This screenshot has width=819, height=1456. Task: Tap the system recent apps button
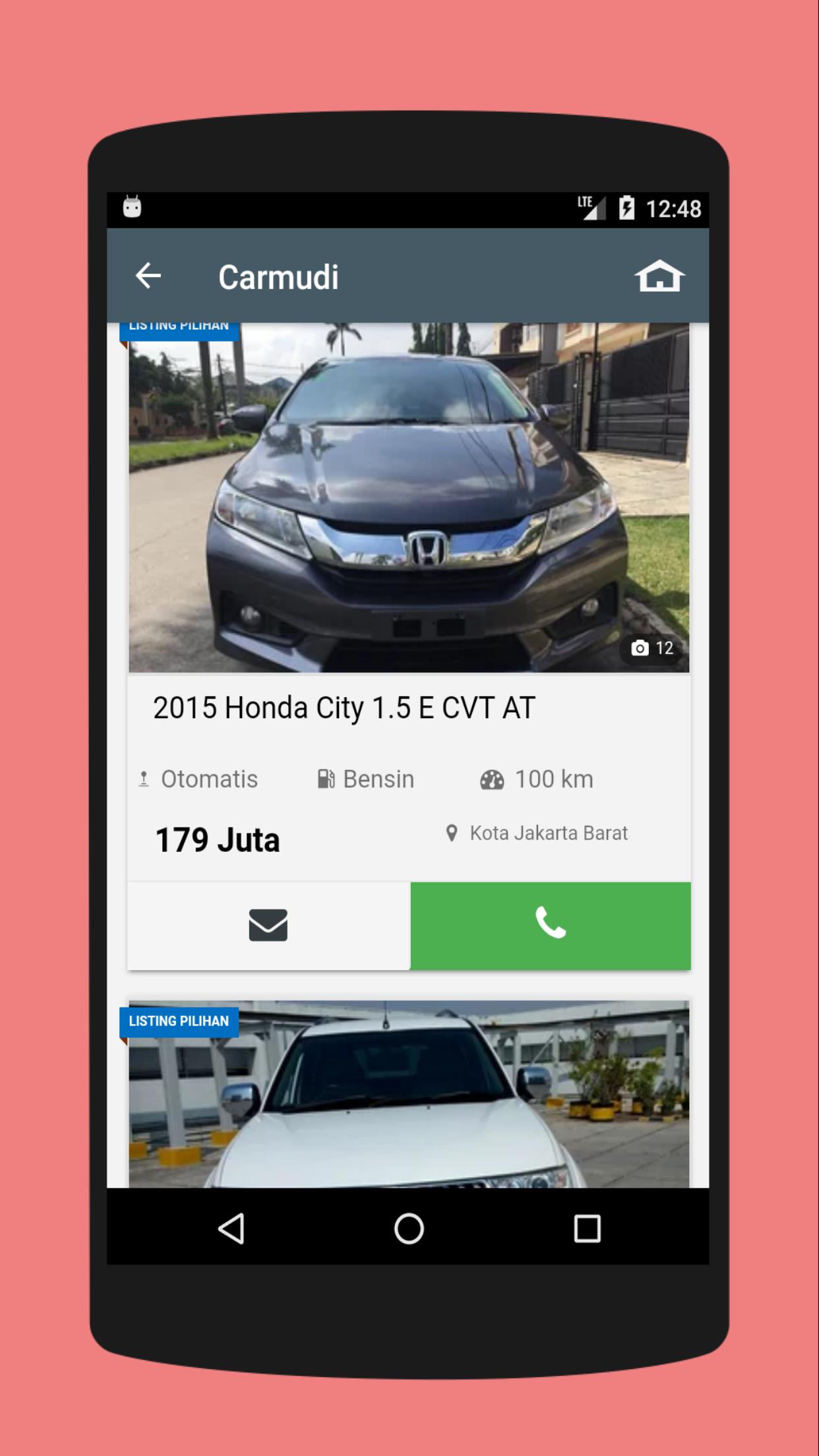pyautogui.click(x=587, y=1228)
